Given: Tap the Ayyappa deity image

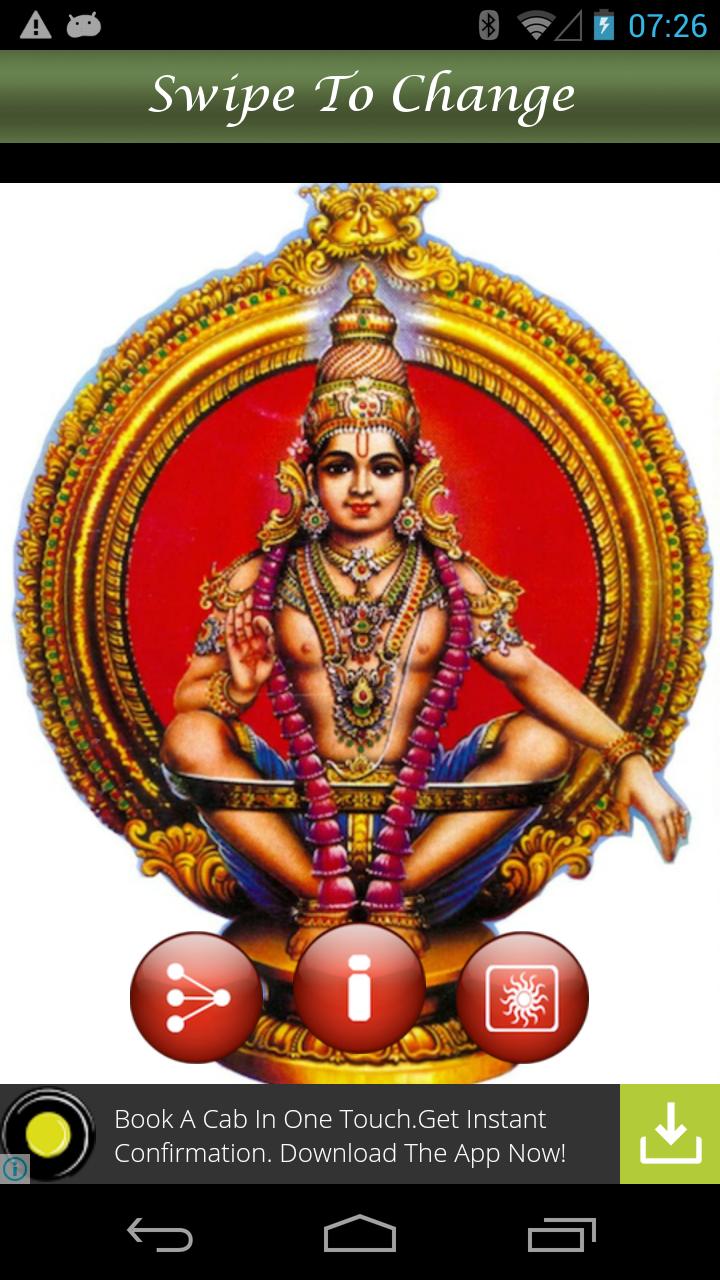Looking at the screenshot, I should pos(360,600).
